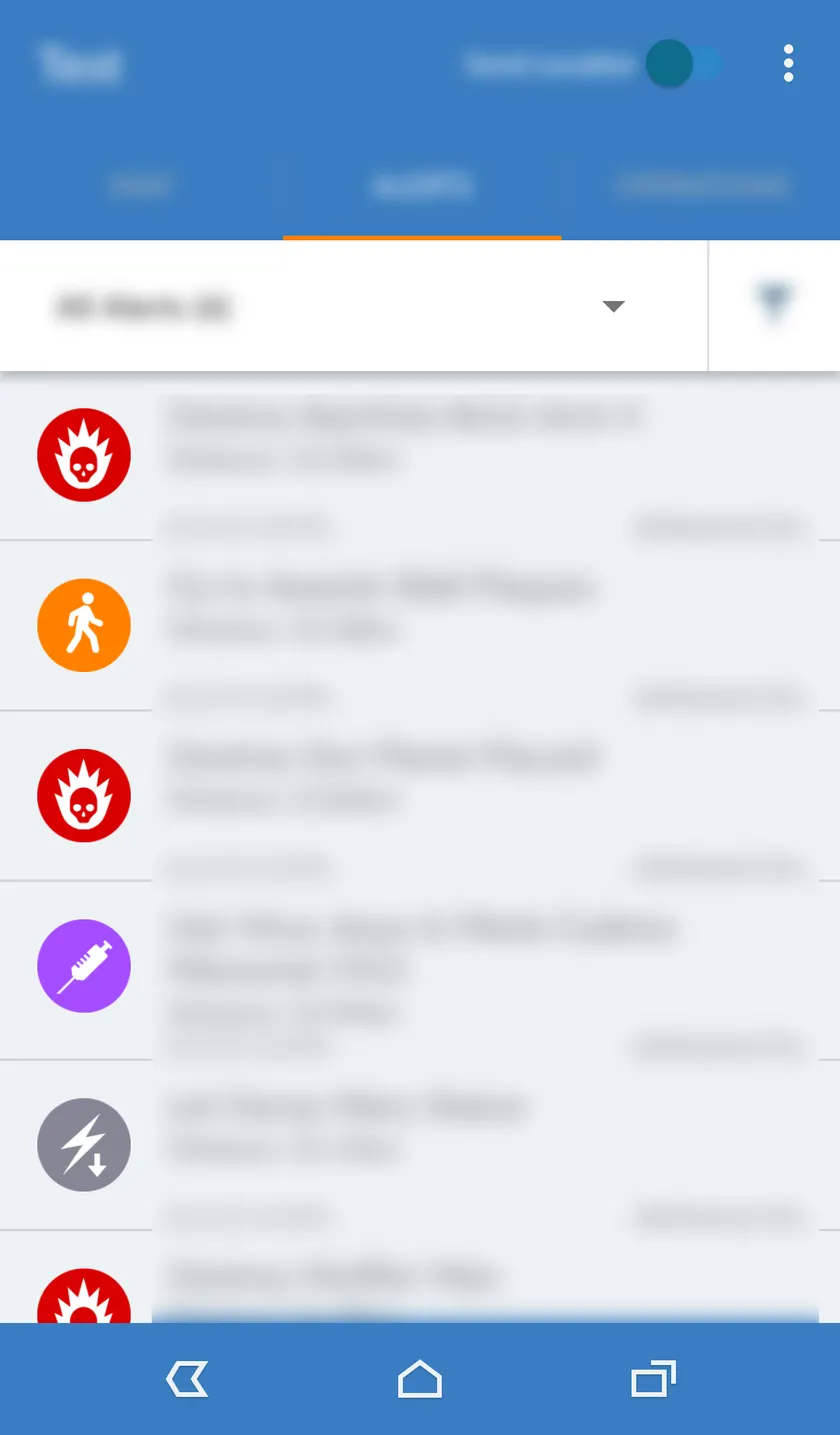Open the three-dot overflow menu

[788, 63]
